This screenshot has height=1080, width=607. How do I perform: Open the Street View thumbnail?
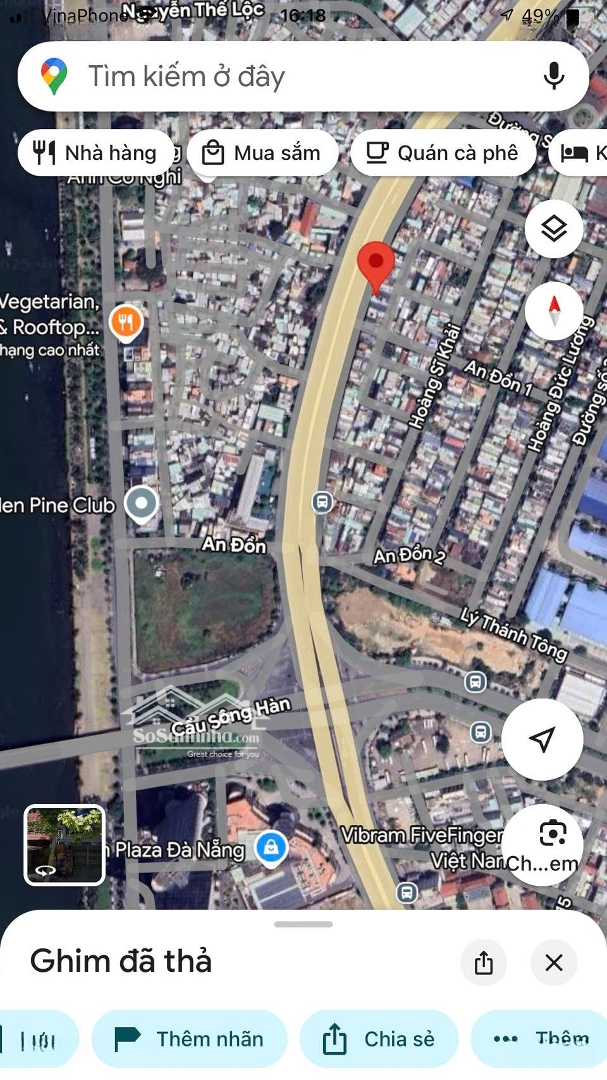pyautogui.click(x=64, y=845)
